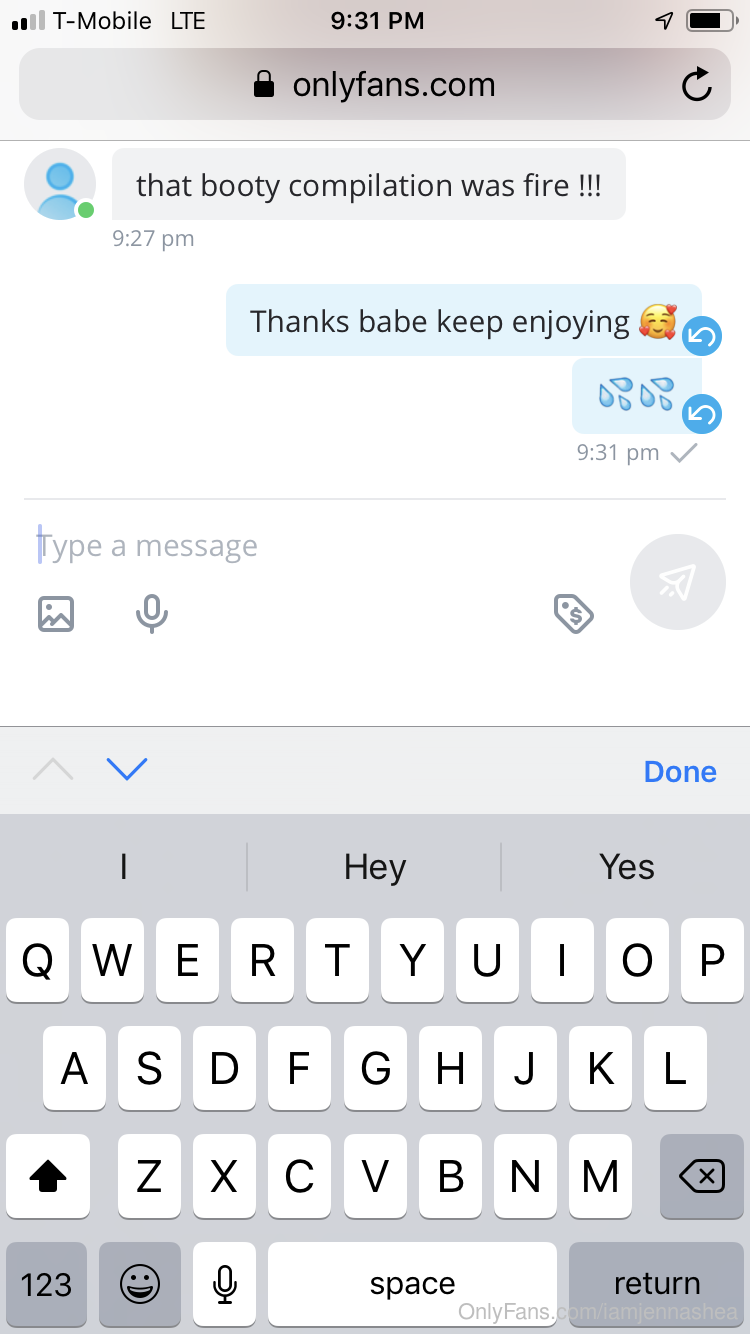Image resolution: width=750 pixels, height=1334 pixels.
Task: Open the sender's profile avatar
Action: (x=60, y=184)
